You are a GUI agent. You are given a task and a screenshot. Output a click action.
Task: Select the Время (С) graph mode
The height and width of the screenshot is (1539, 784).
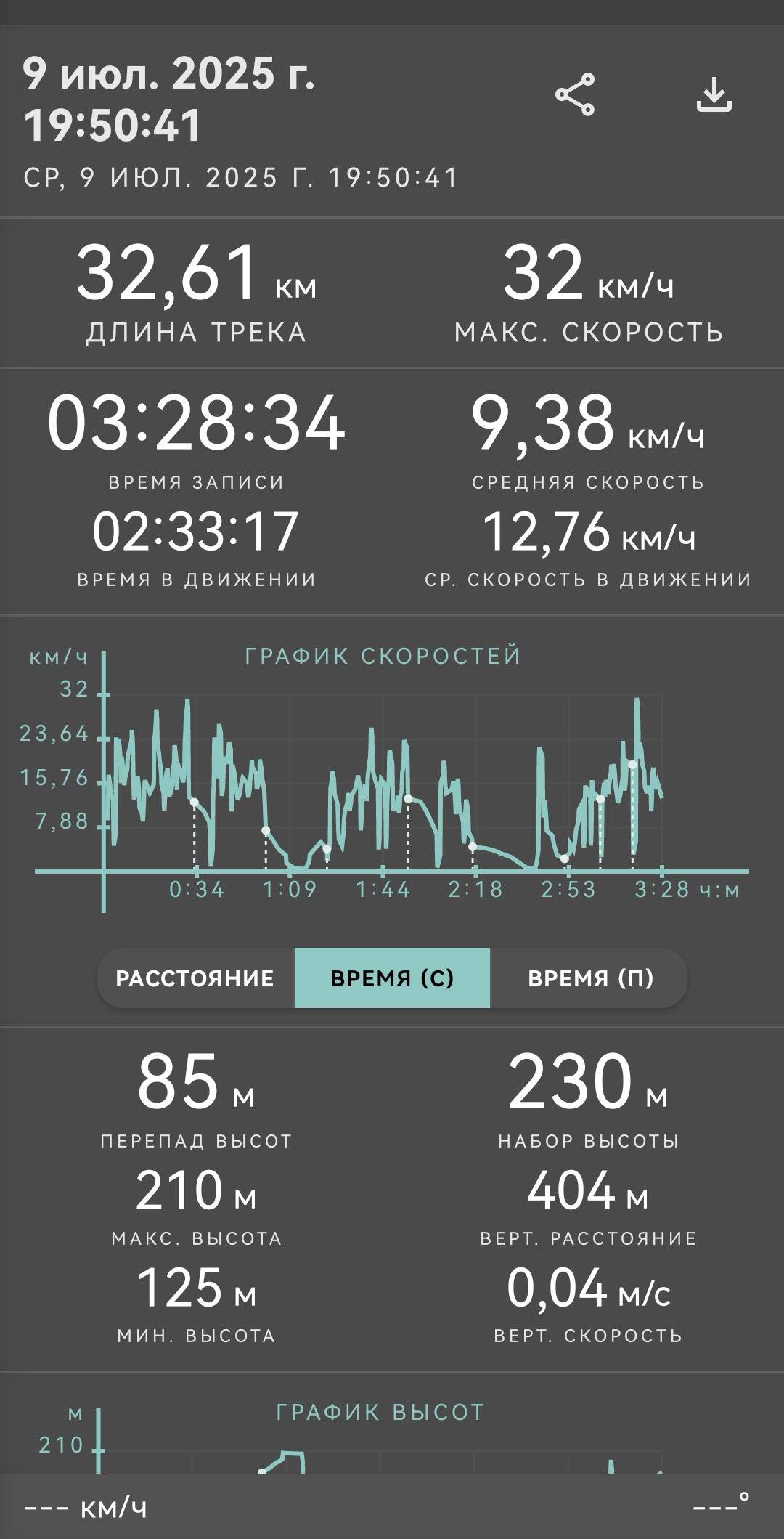point(392,978)
